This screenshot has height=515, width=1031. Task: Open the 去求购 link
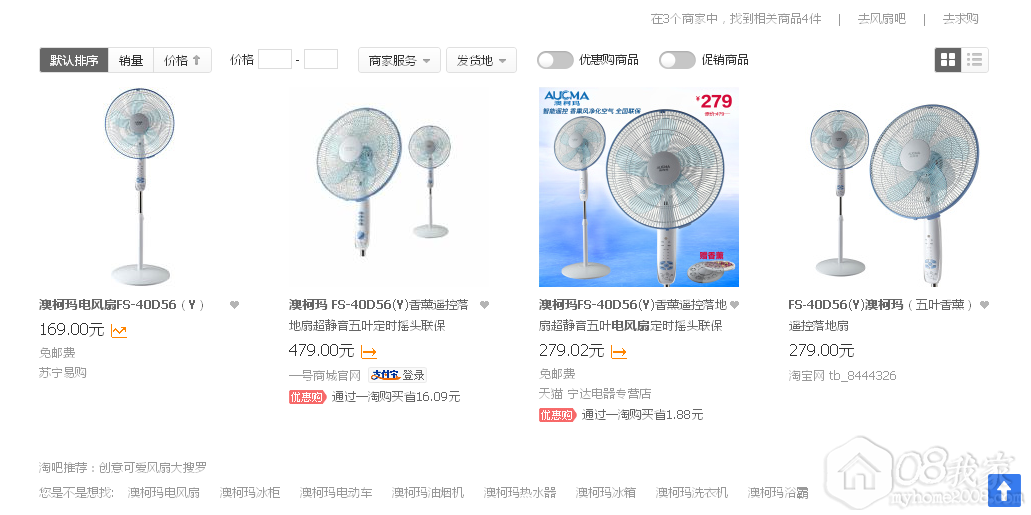tap(960, 19)
